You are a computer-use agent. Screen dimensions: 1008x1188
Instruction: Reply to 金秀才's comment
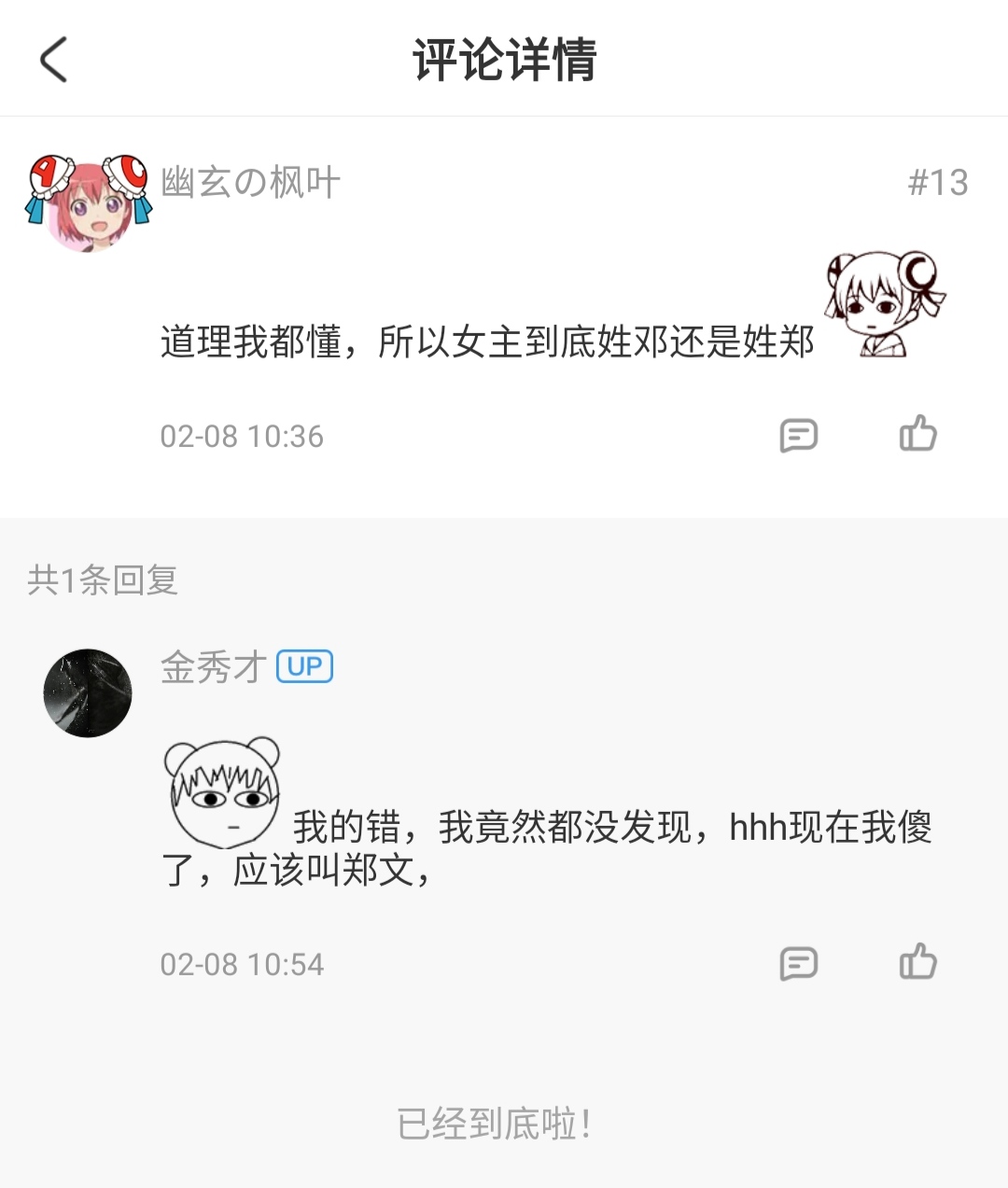pyautogui.click(x=798, y=963)
